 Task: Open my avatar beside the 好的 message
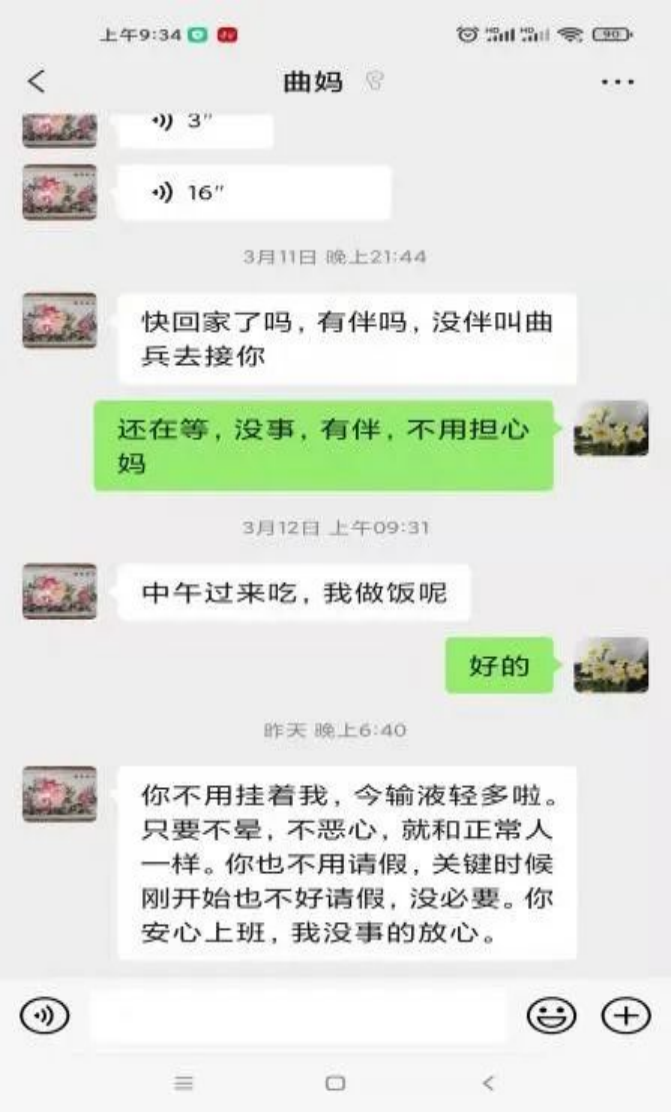point(611,665)
